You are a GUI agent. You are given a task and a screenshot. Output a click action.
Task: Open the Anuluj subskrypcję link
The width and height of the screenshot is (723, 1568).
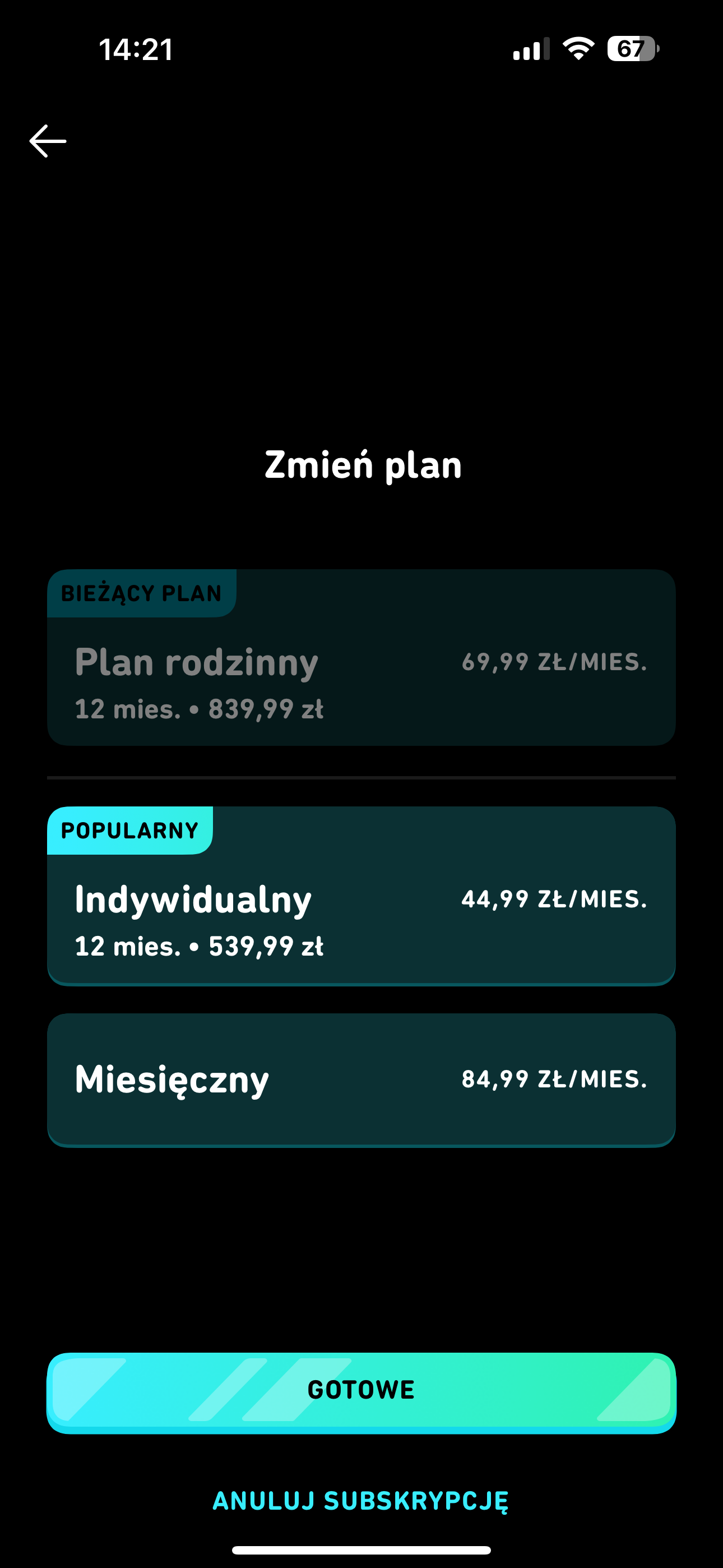[x=361, y=1501]
